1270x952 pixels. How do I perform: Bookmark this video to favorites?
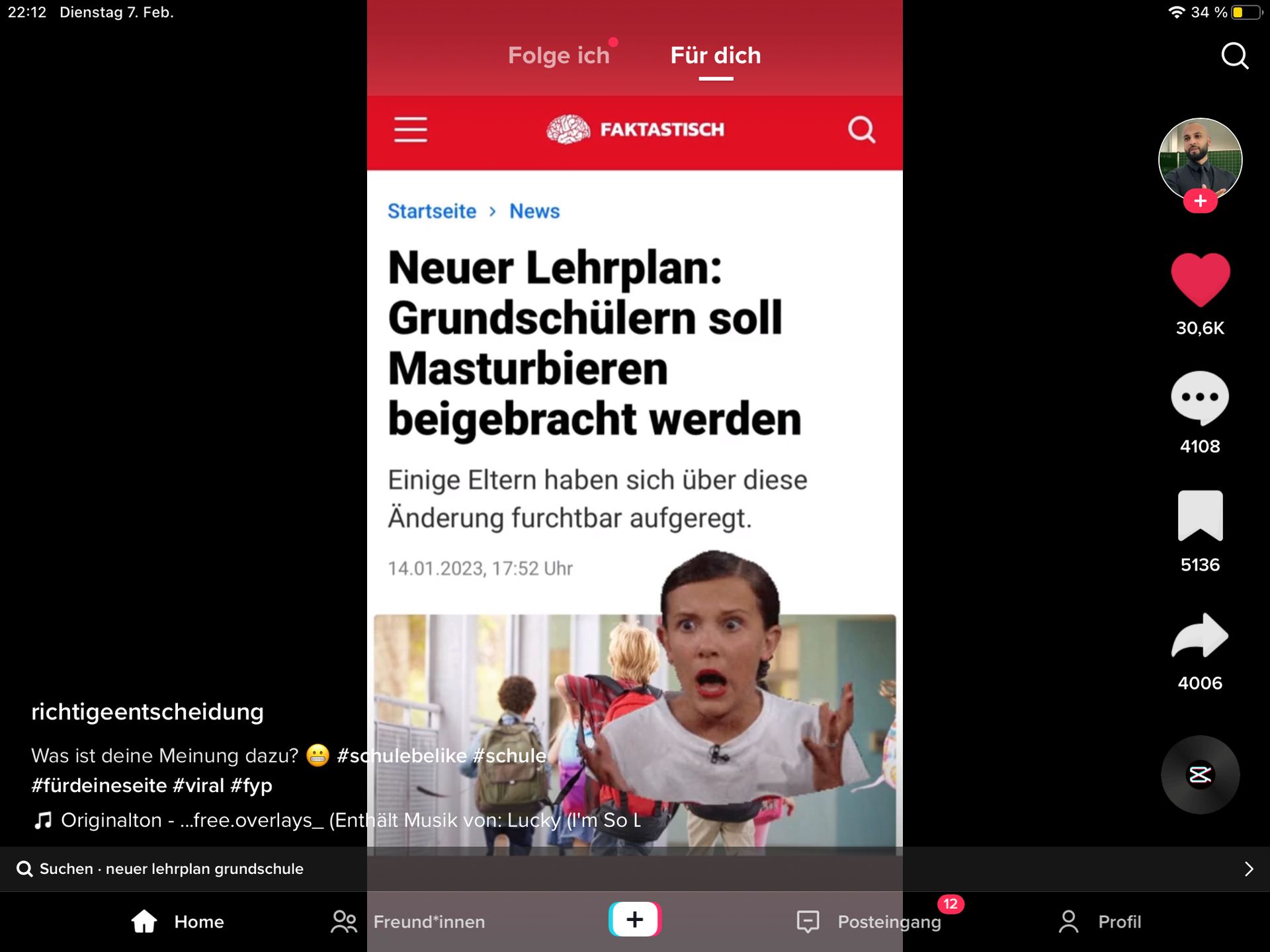(1200, 516)
